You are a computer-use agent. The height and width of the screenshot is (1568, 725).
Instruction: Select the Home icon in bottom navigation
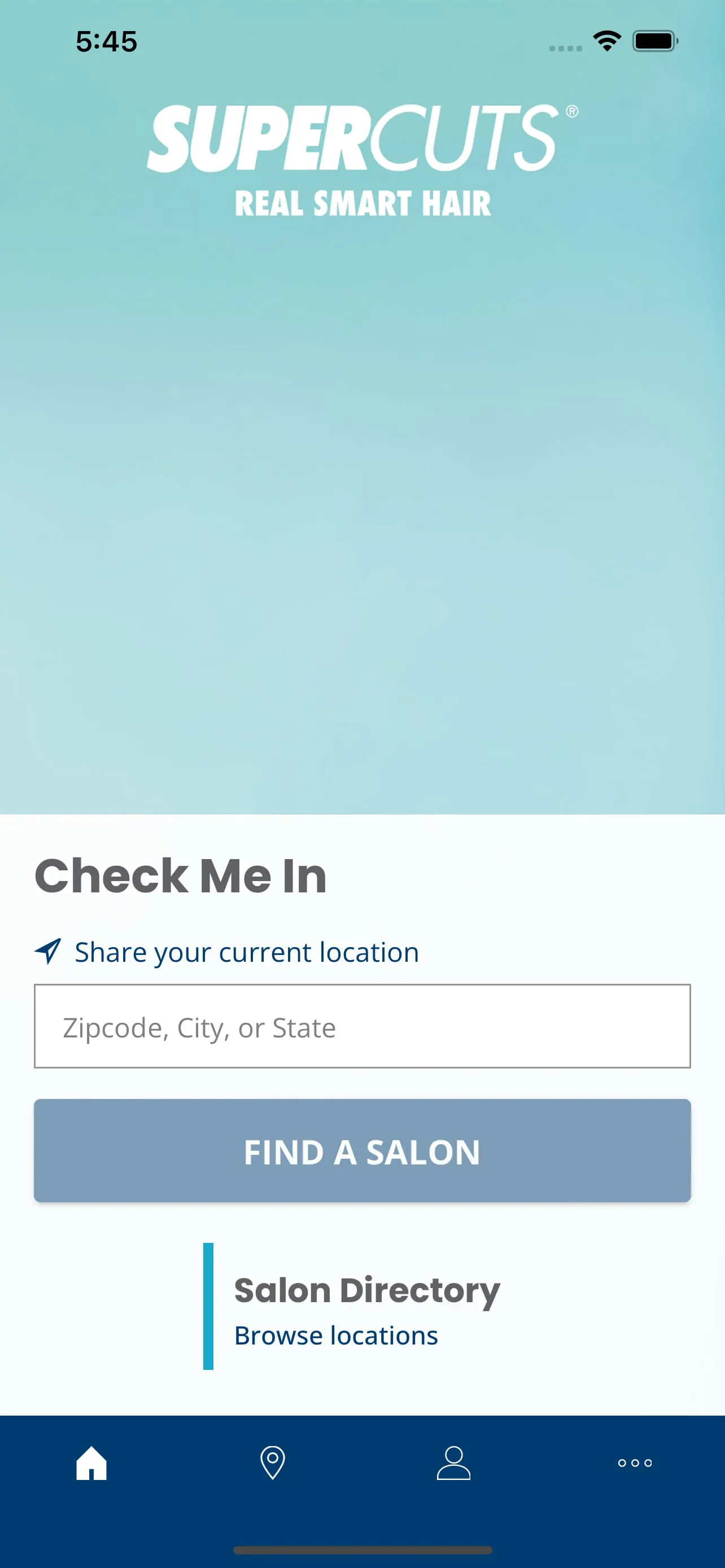point(90,1464)
